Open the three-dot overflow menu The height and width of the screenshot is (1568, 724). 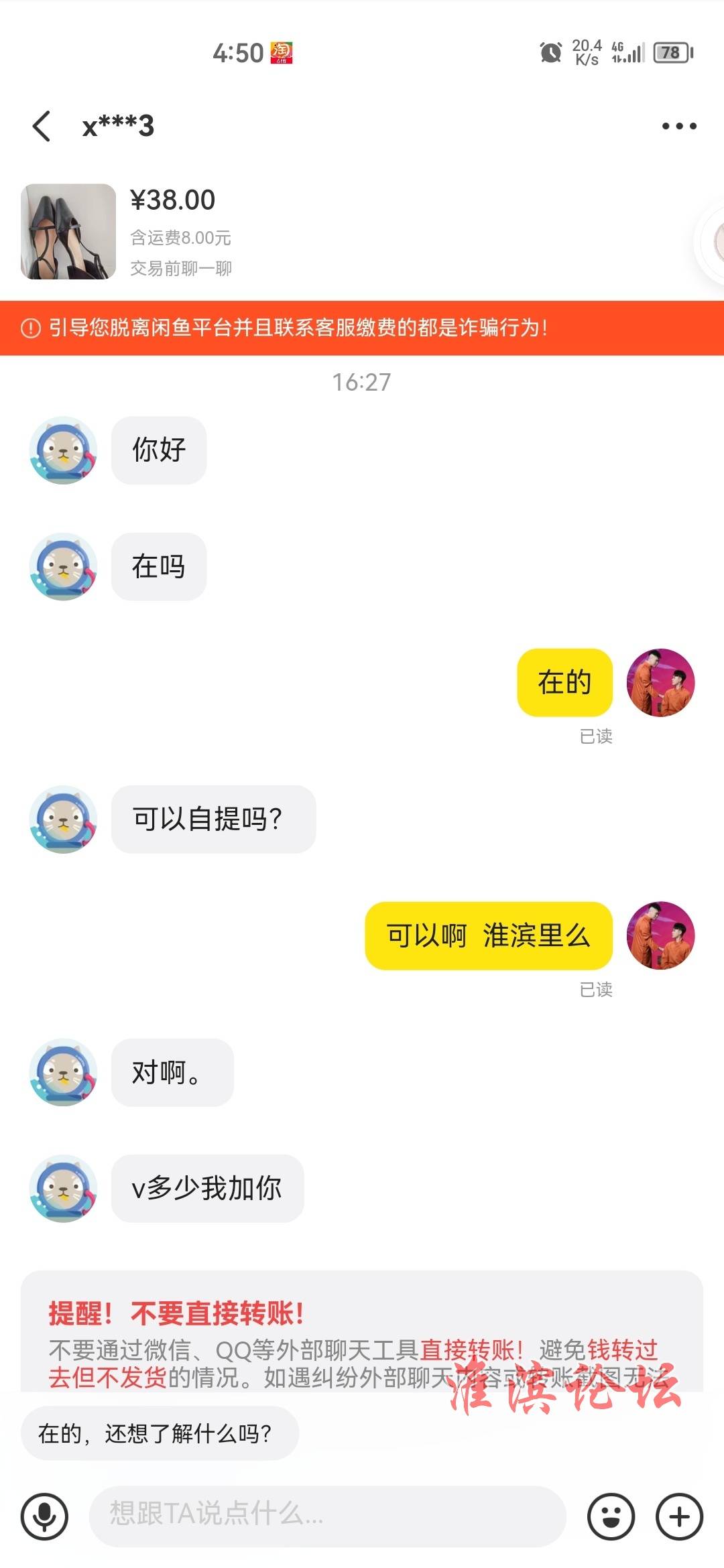click(678, 126)
